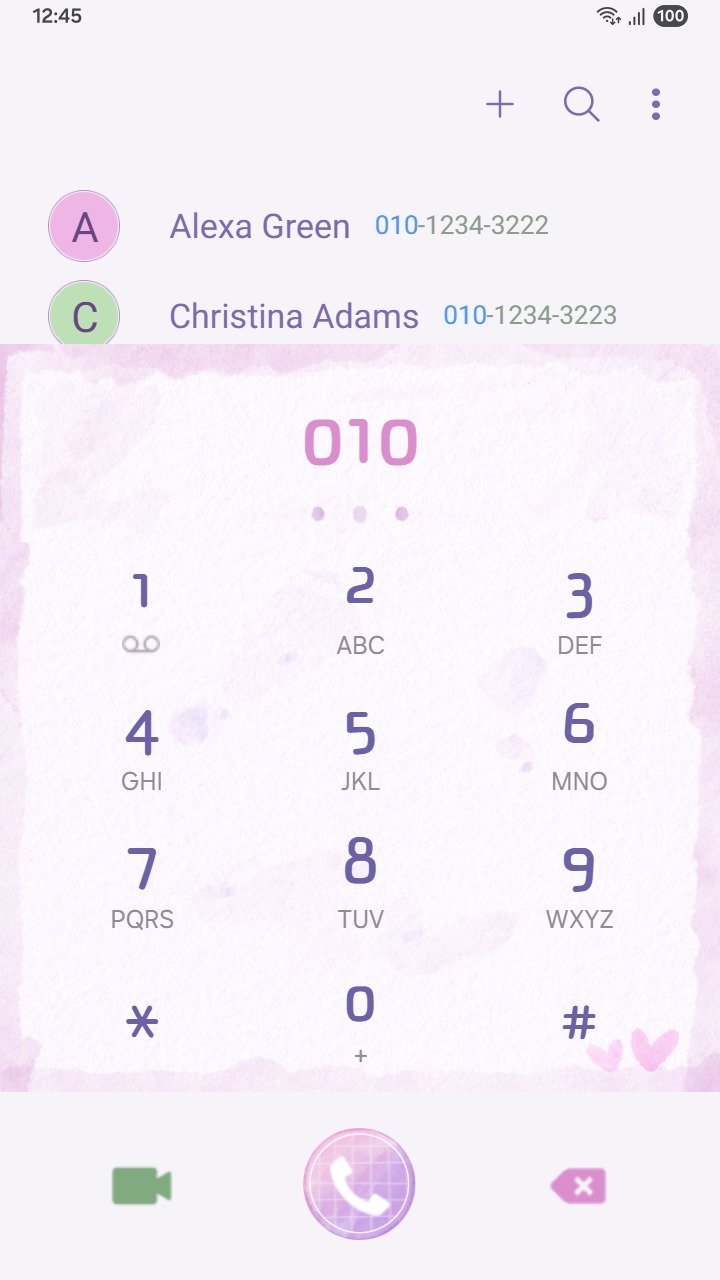Open the search magnifier icon
This screenshot has height=1280, width=720.
[581, 104]
